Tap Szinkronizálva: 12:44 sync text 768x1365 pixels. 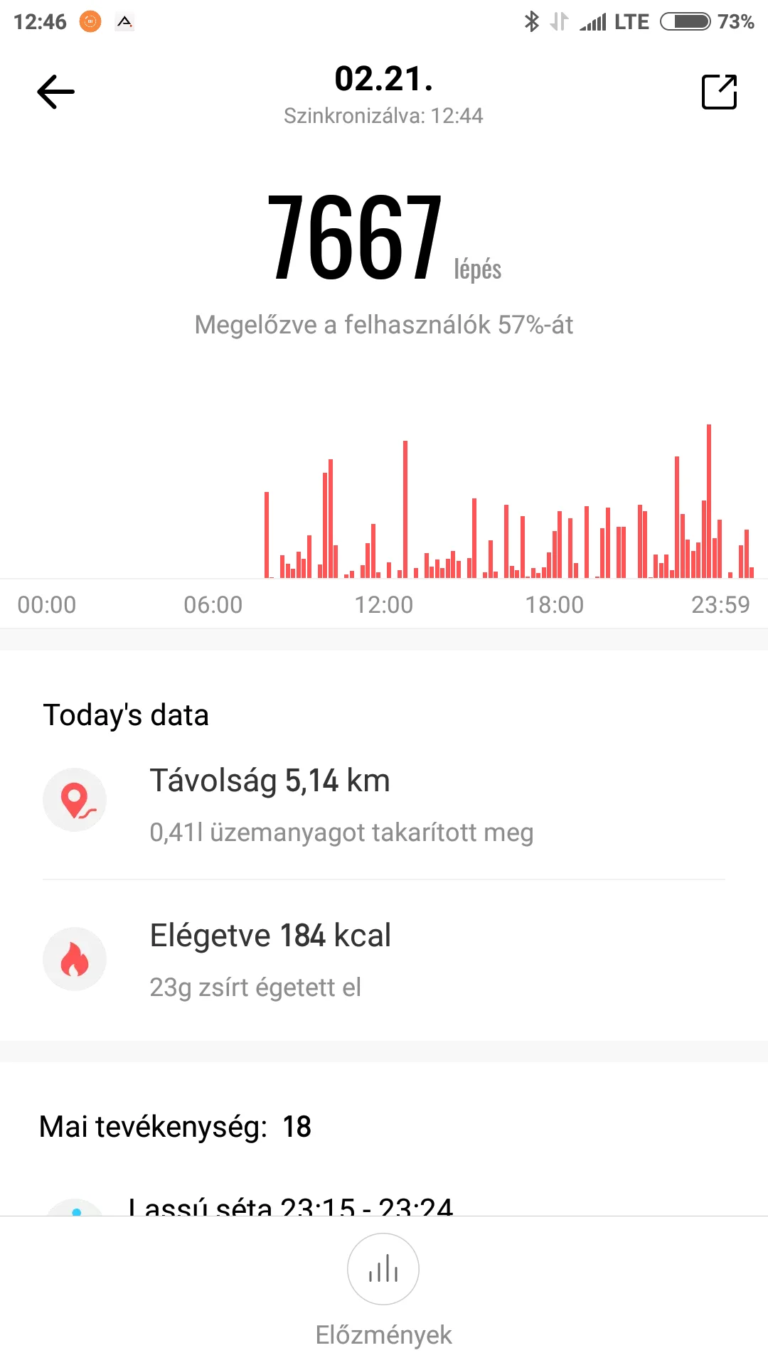click(383, 115)
